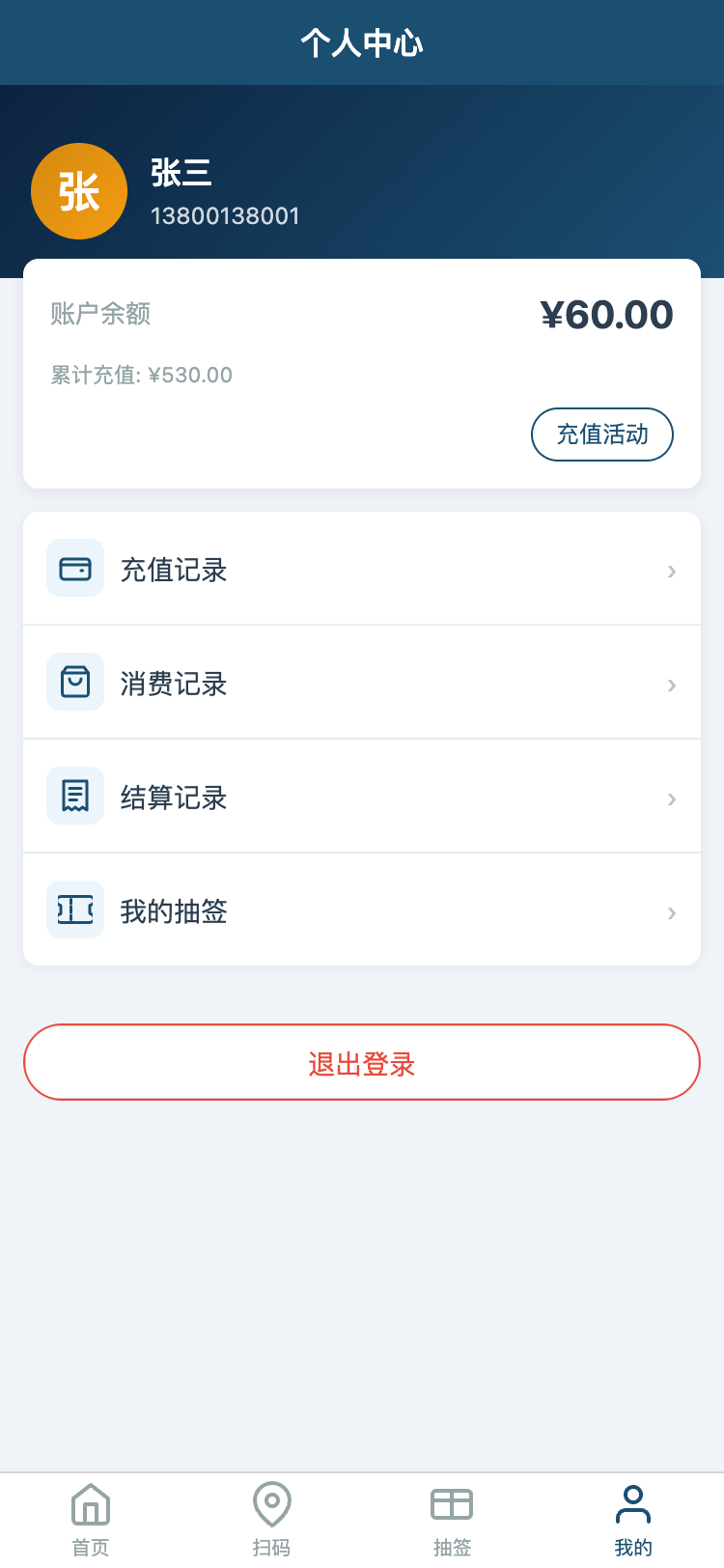
Task: Tap 退出登录 to log out
Action: click(x=361, y=1062)
